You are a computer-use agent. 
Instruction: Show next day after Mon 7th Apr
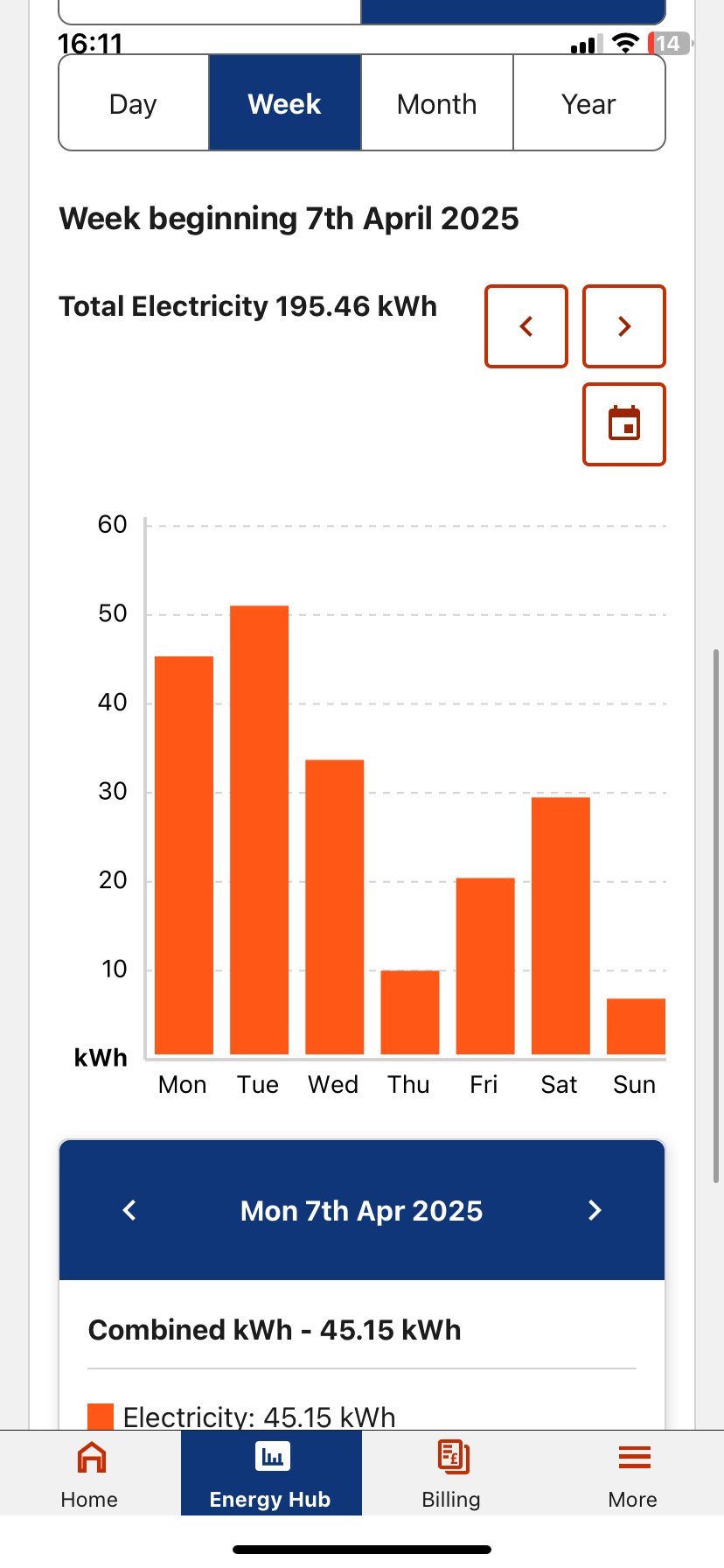click(595, 1210)
